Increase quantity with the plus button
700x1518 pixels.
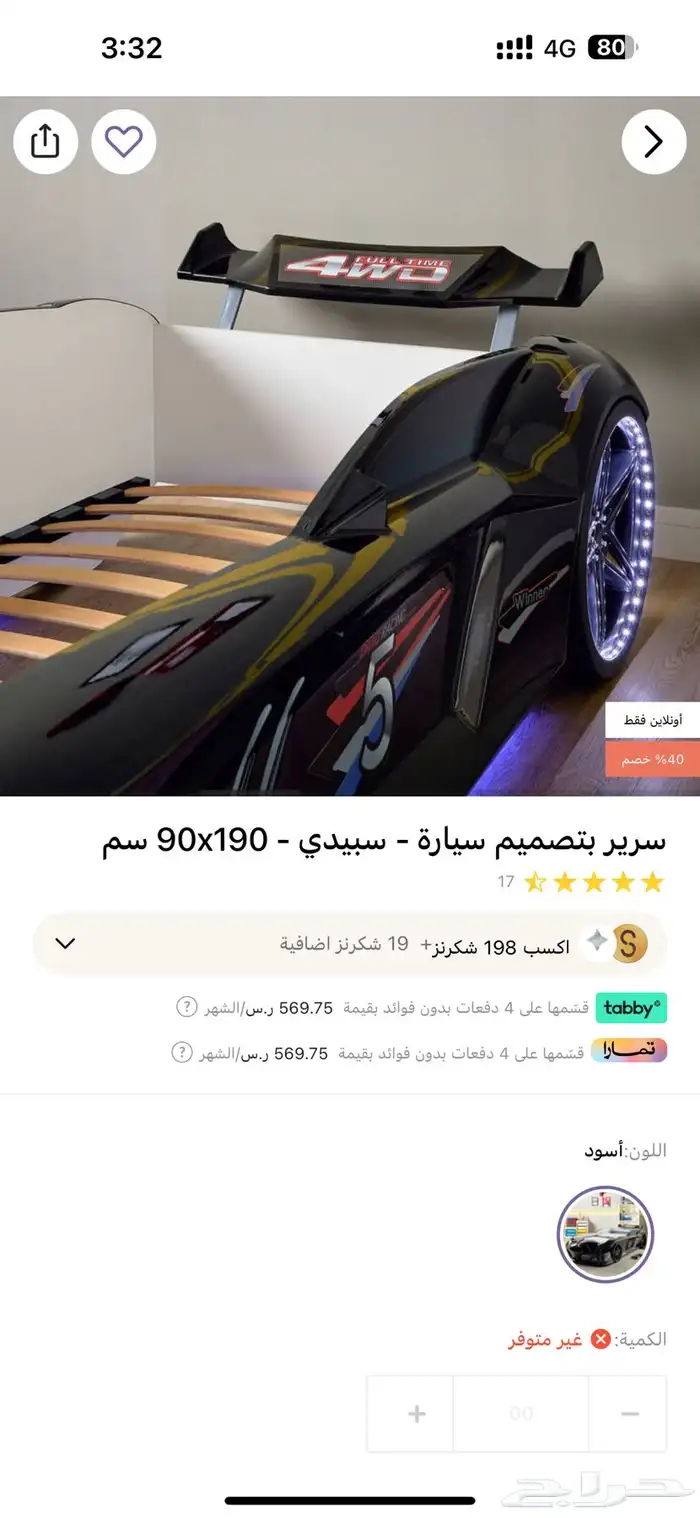(x=417, y=1413)
